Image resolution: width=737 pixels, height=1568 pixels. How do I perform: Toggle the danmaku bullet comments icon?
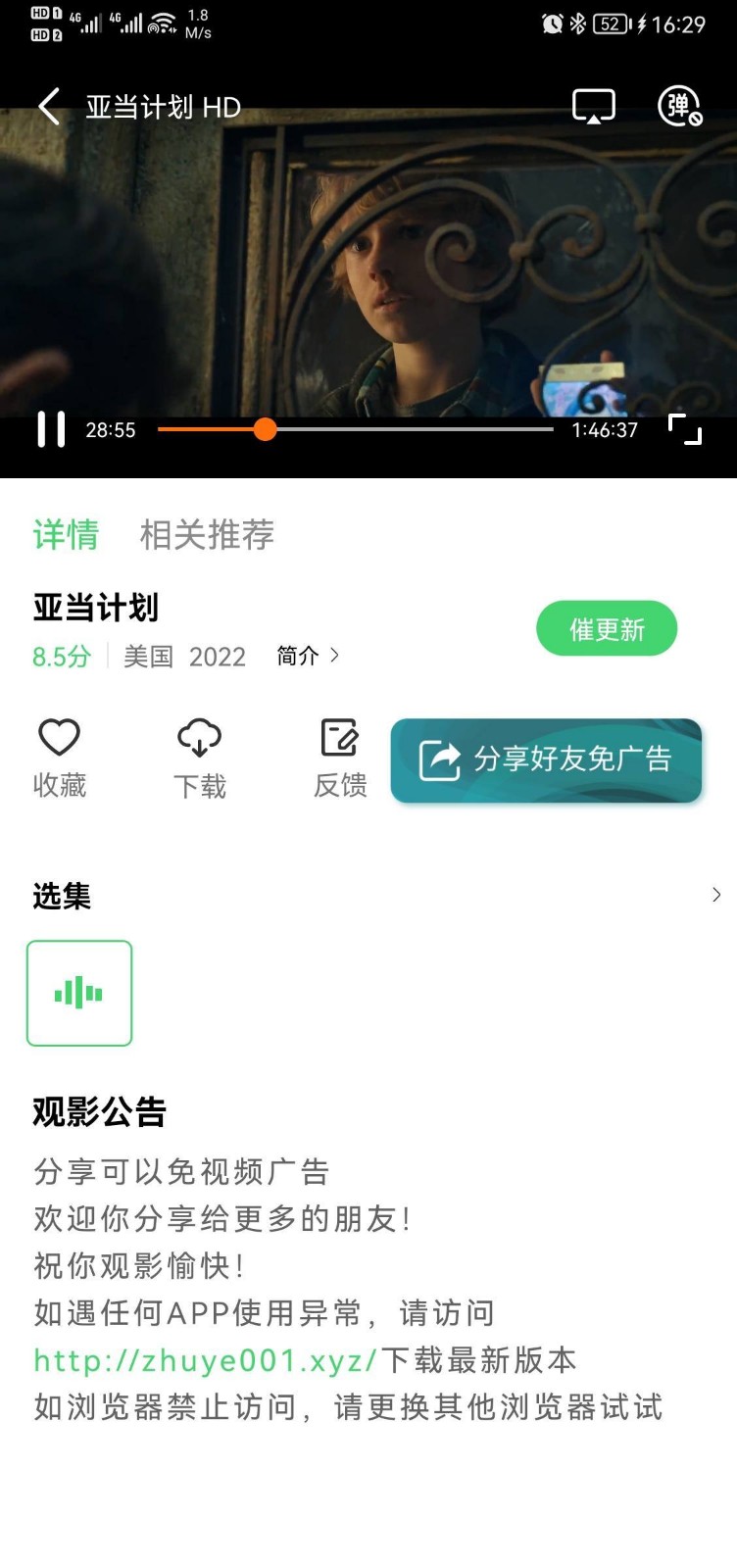pyautogui.click(x=679, y=106)
